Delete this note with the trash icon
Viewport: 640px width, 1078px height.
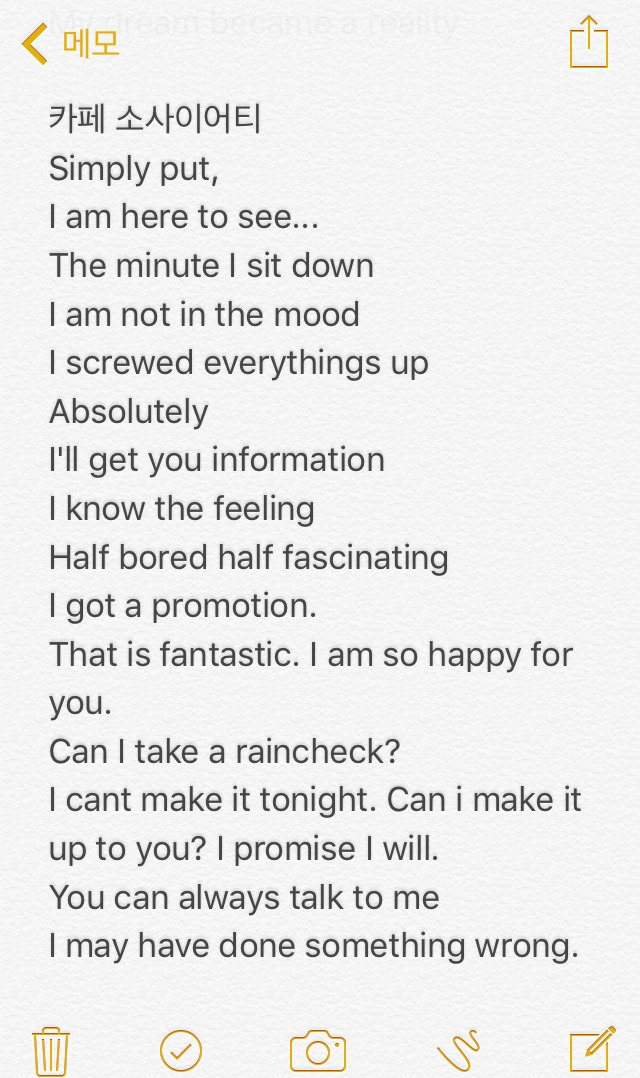[x=51, y=1050]
